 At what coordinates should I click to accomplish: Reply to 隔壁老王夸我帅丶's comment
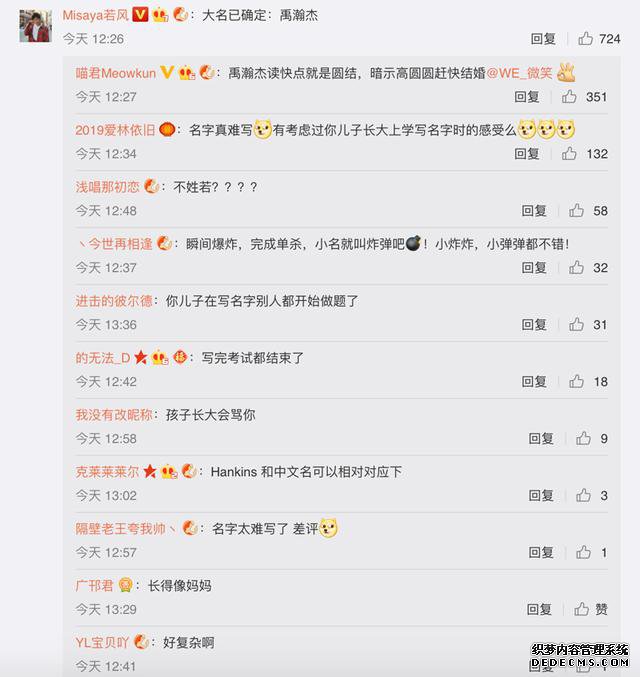(541, 553)
